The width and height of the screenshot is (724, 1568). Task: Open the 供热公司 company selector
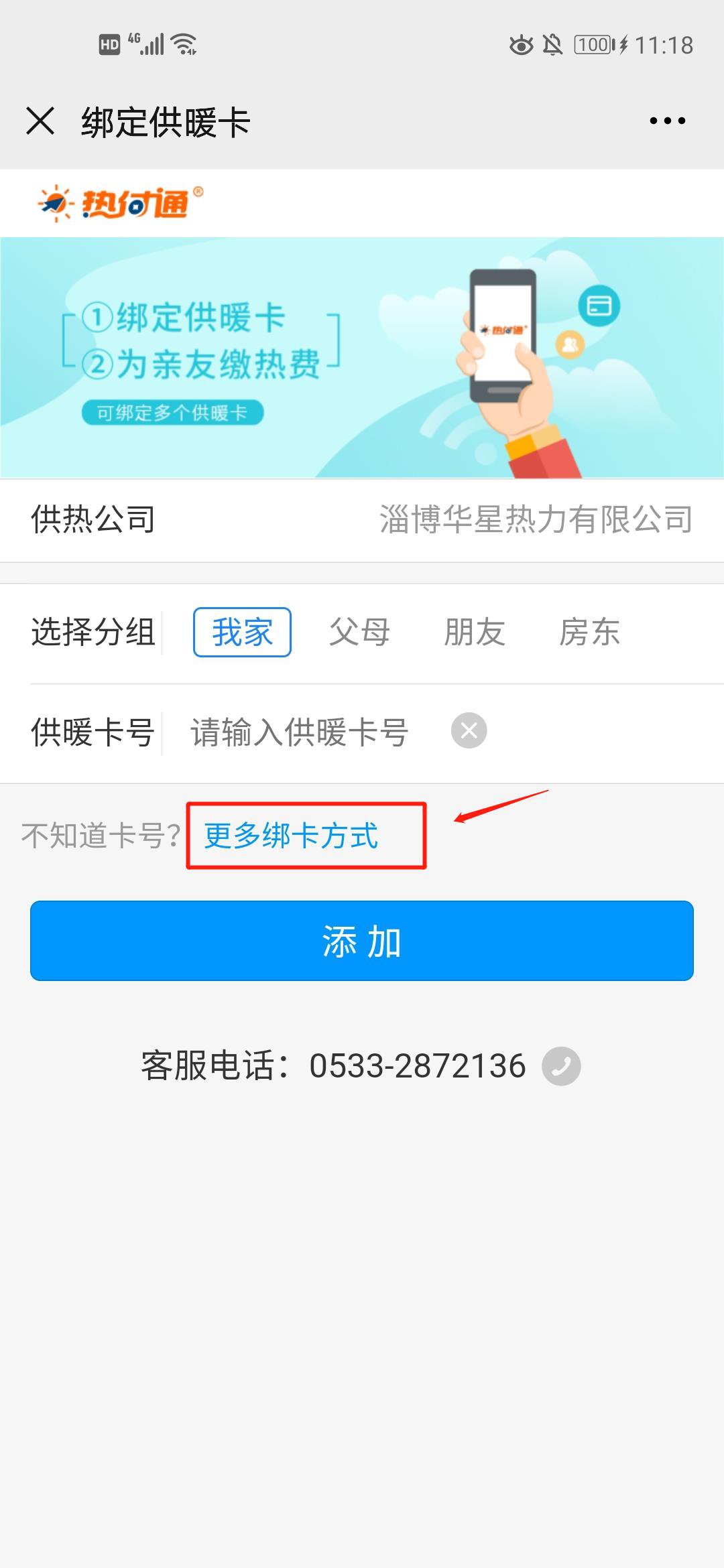[535, 520]
